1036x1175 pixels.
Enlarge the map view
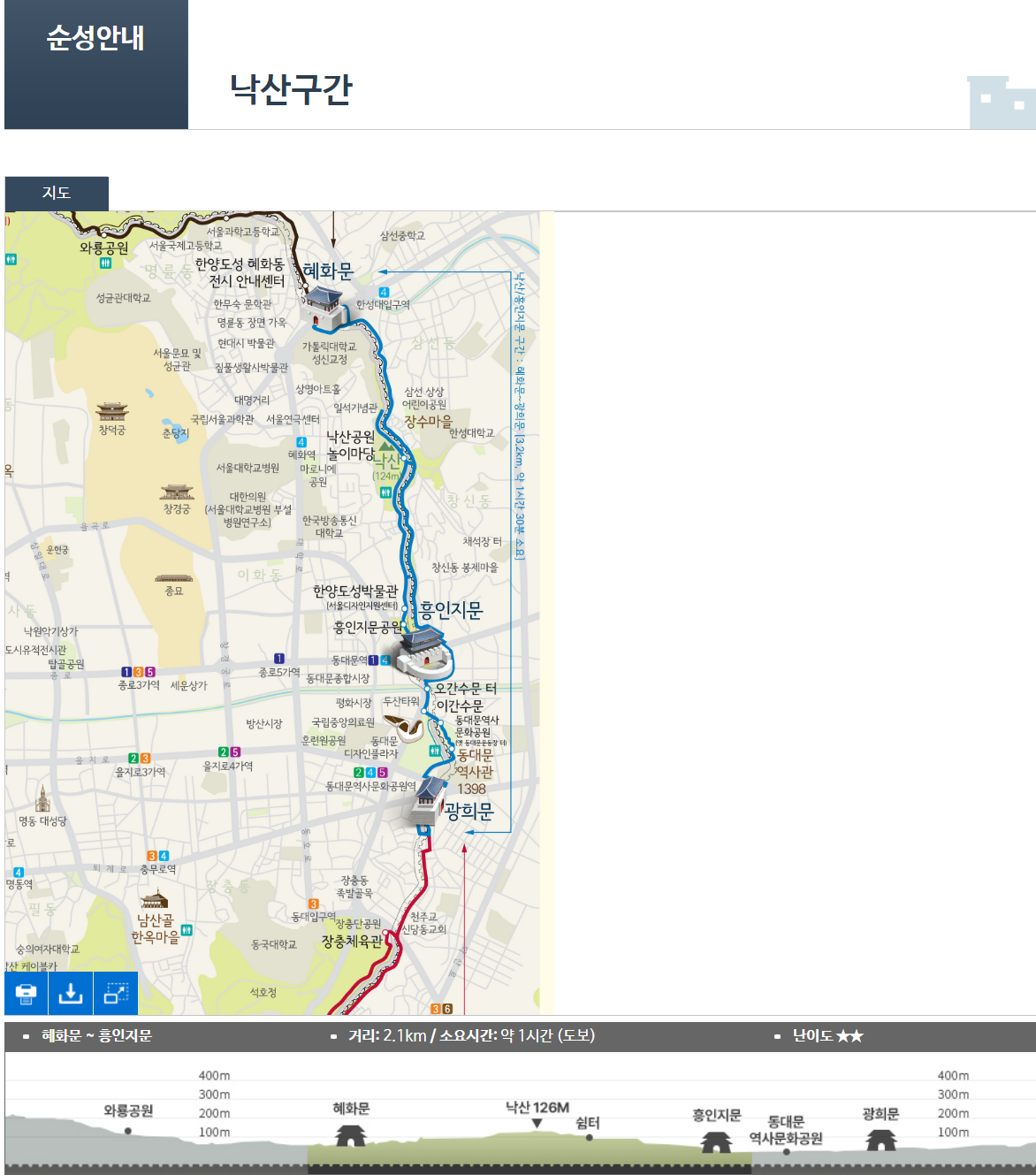tap(116, 994)
